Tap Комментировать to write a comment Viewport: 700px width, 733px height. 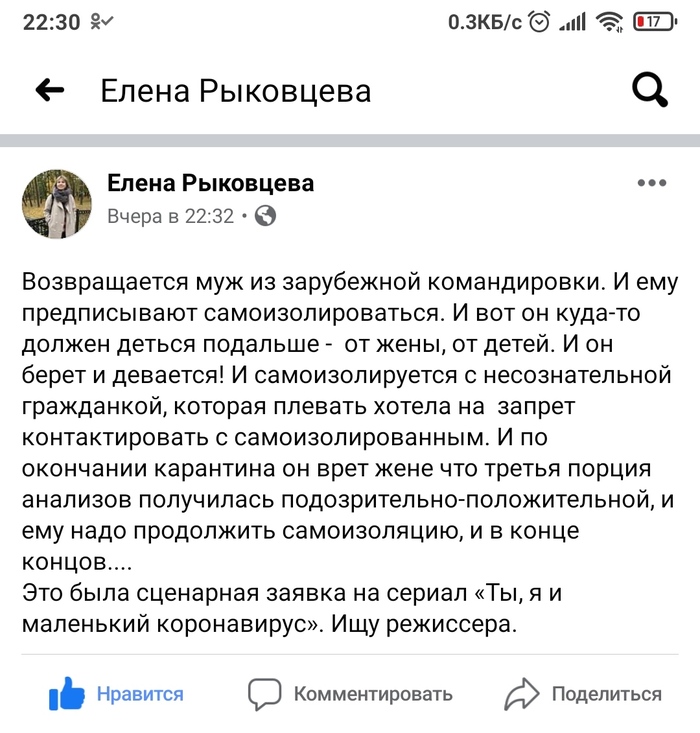(x=351, y=694)
